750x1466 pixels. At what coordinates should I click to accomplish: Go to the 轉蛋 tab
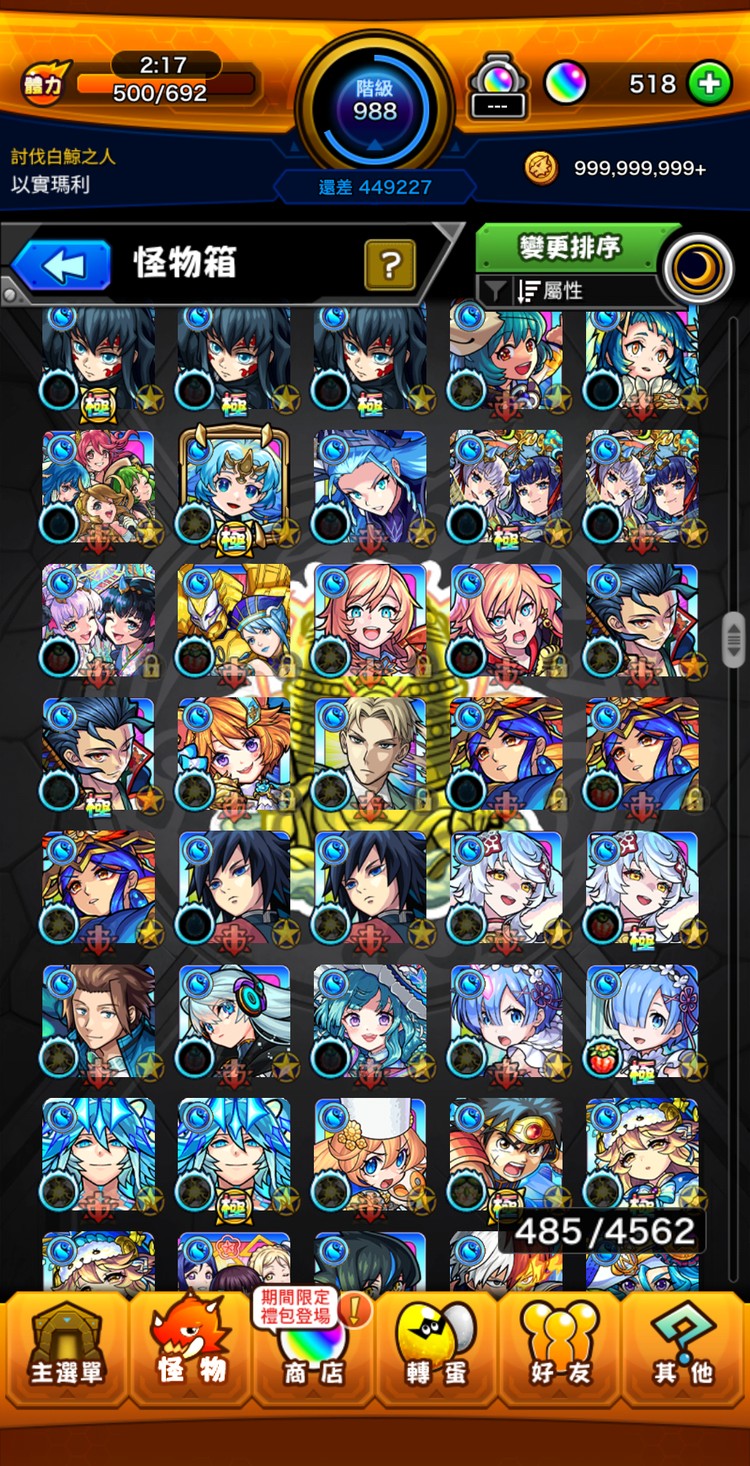pos(436,1350)
